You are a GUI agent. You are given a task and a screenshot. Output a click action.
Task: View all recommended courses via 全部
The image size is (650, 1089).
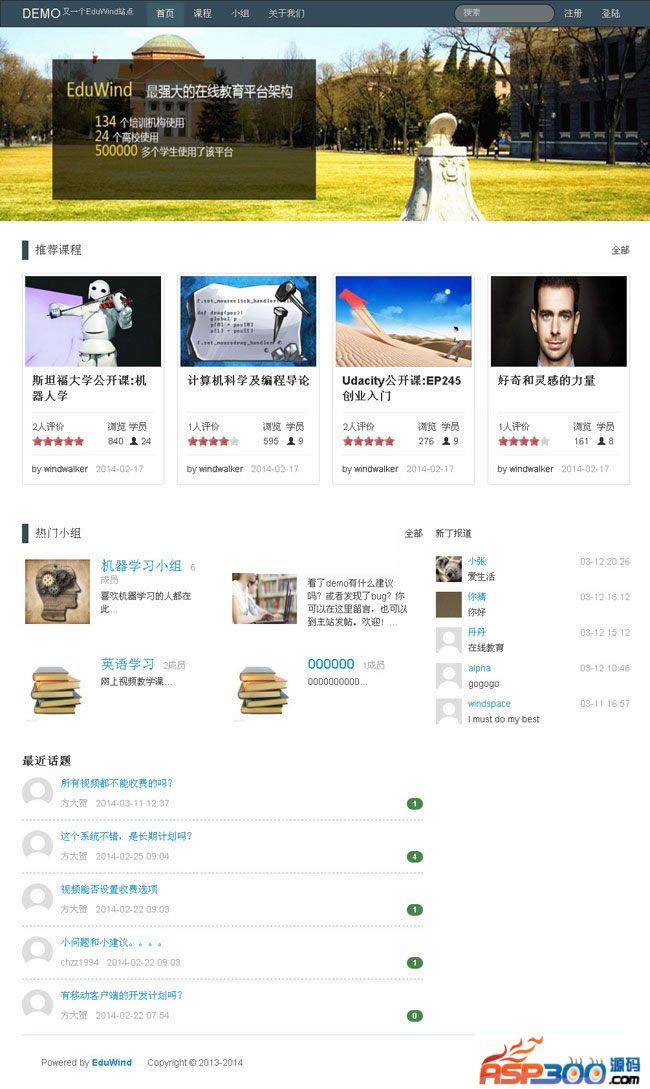tap(620, 250)
